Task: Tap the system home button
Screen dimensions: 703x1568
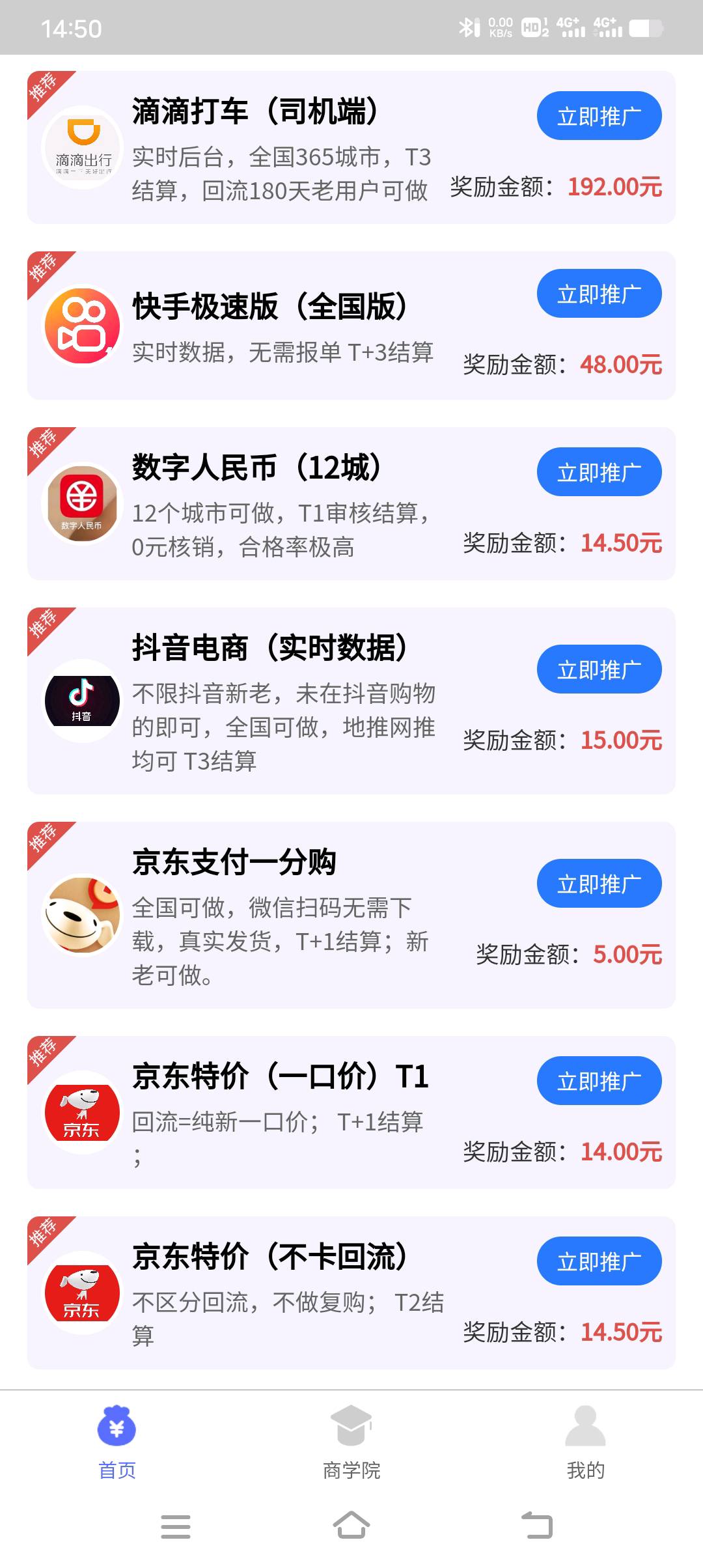Action: pos(351,1526)
